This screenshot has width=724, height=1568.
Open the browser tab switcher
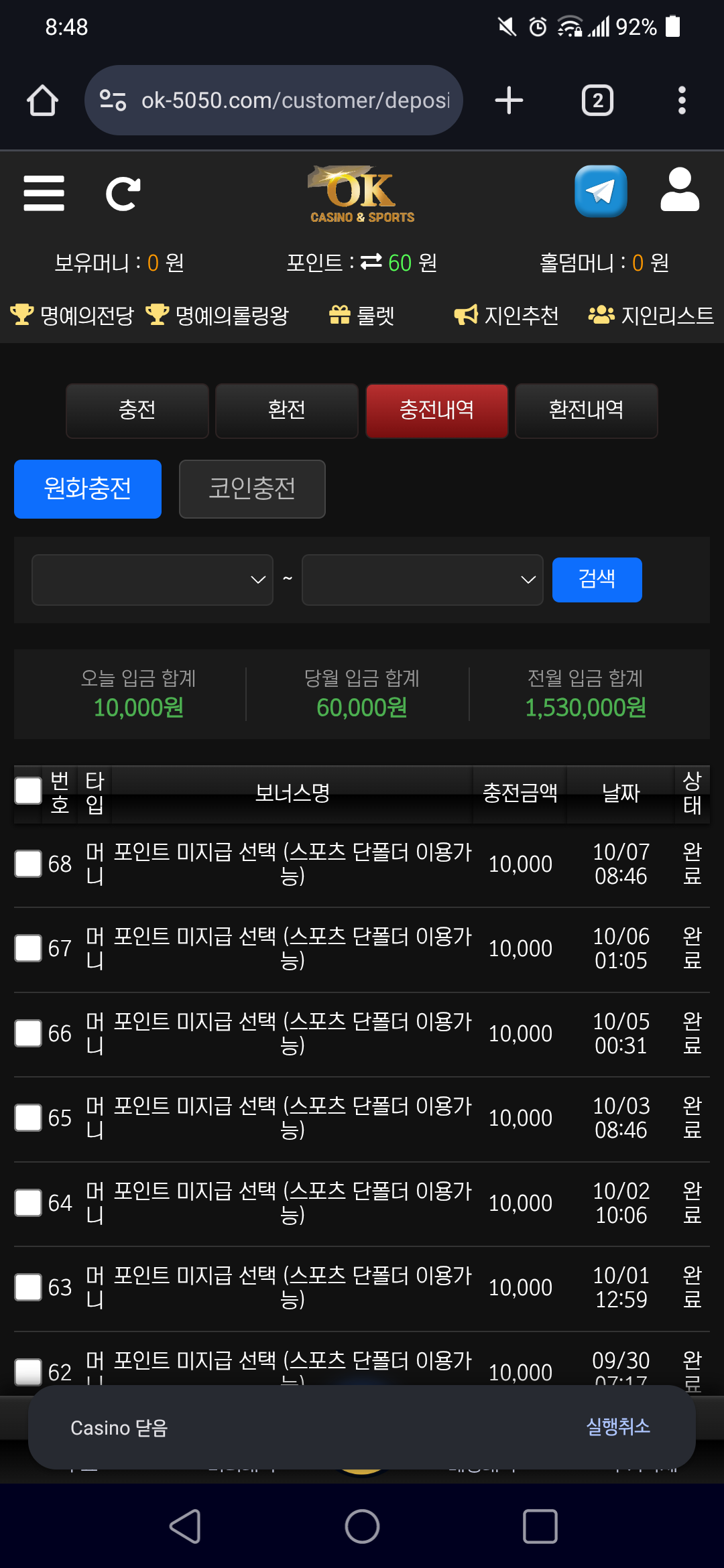(597, 101)
